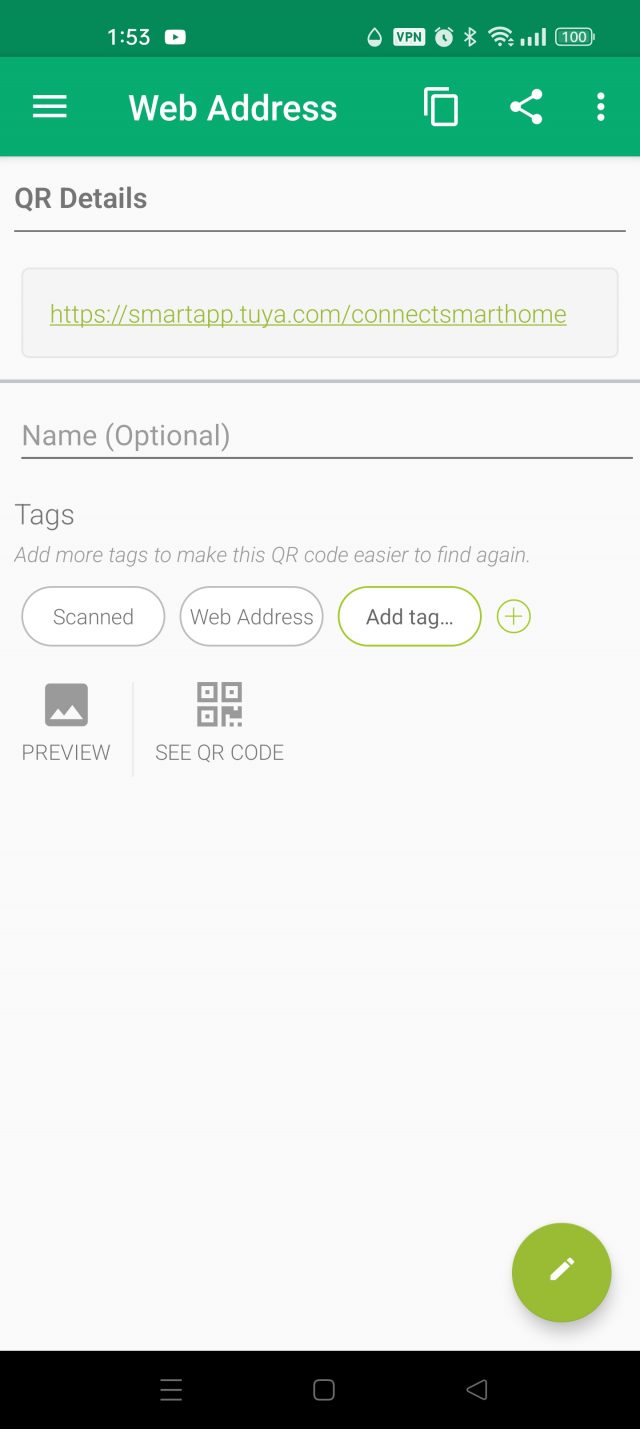Share this scanned web address
640x1429 pixels.
(x=526, y=107)
